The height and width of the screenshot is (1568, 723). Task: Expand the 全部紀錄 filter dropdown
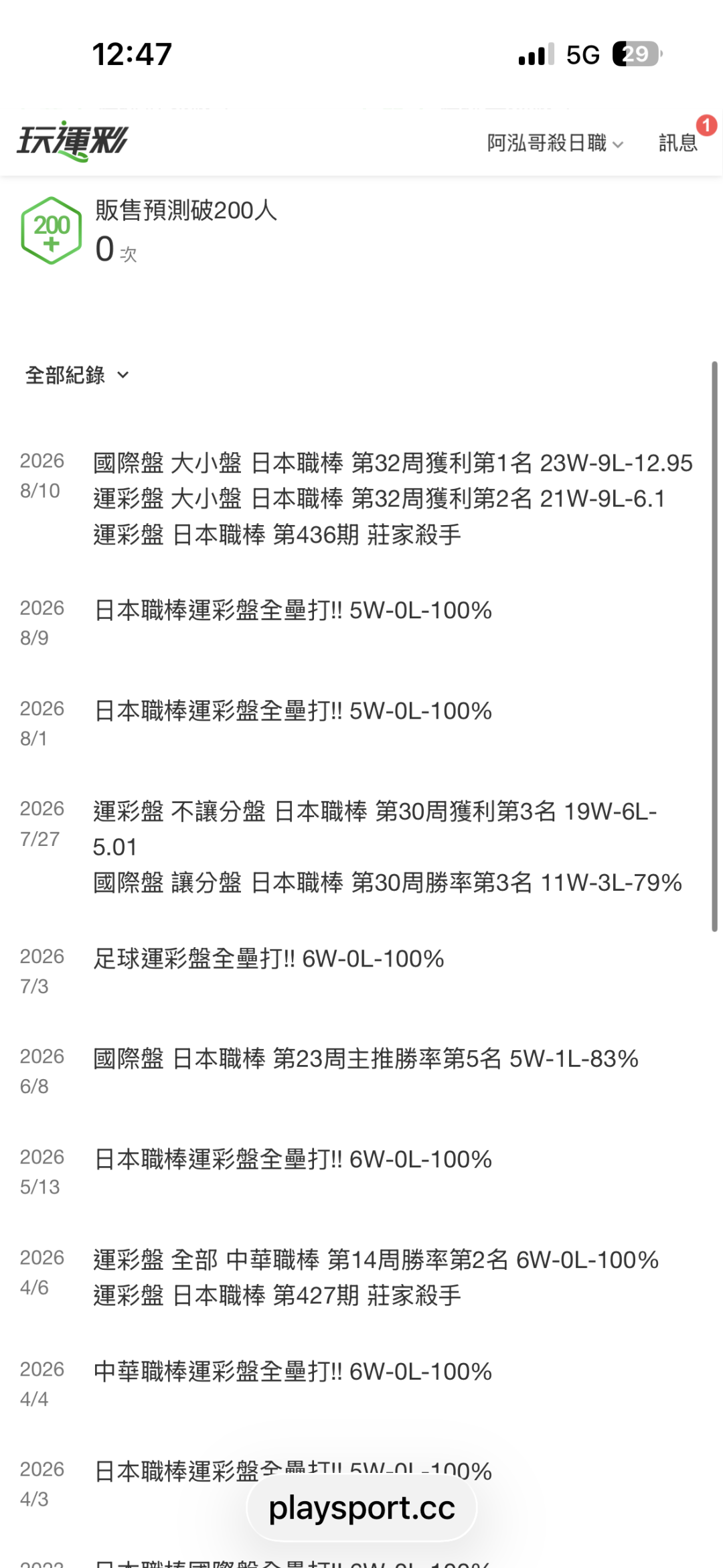tap(77, 375)
